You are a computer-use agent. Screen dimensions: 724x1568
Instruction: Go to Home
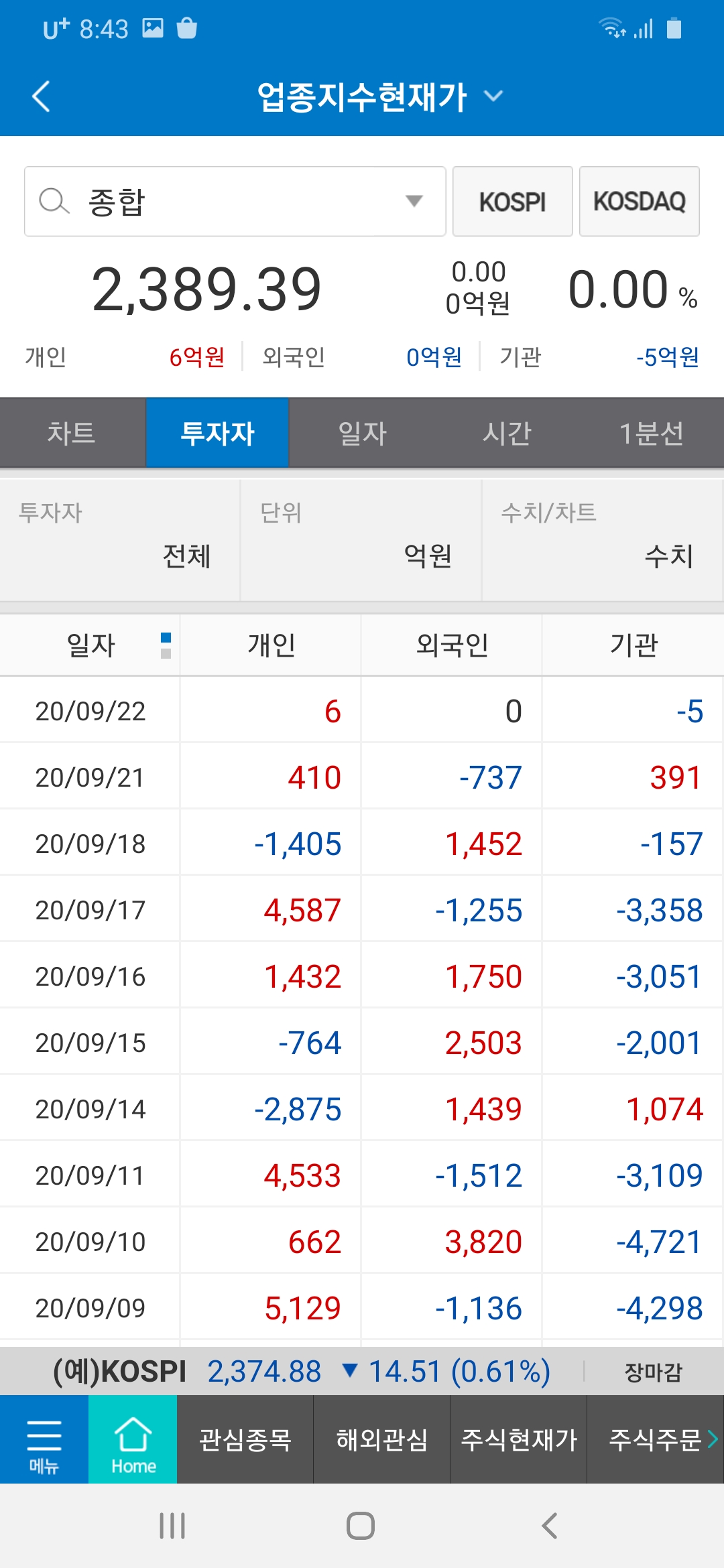pos(133,1439)
